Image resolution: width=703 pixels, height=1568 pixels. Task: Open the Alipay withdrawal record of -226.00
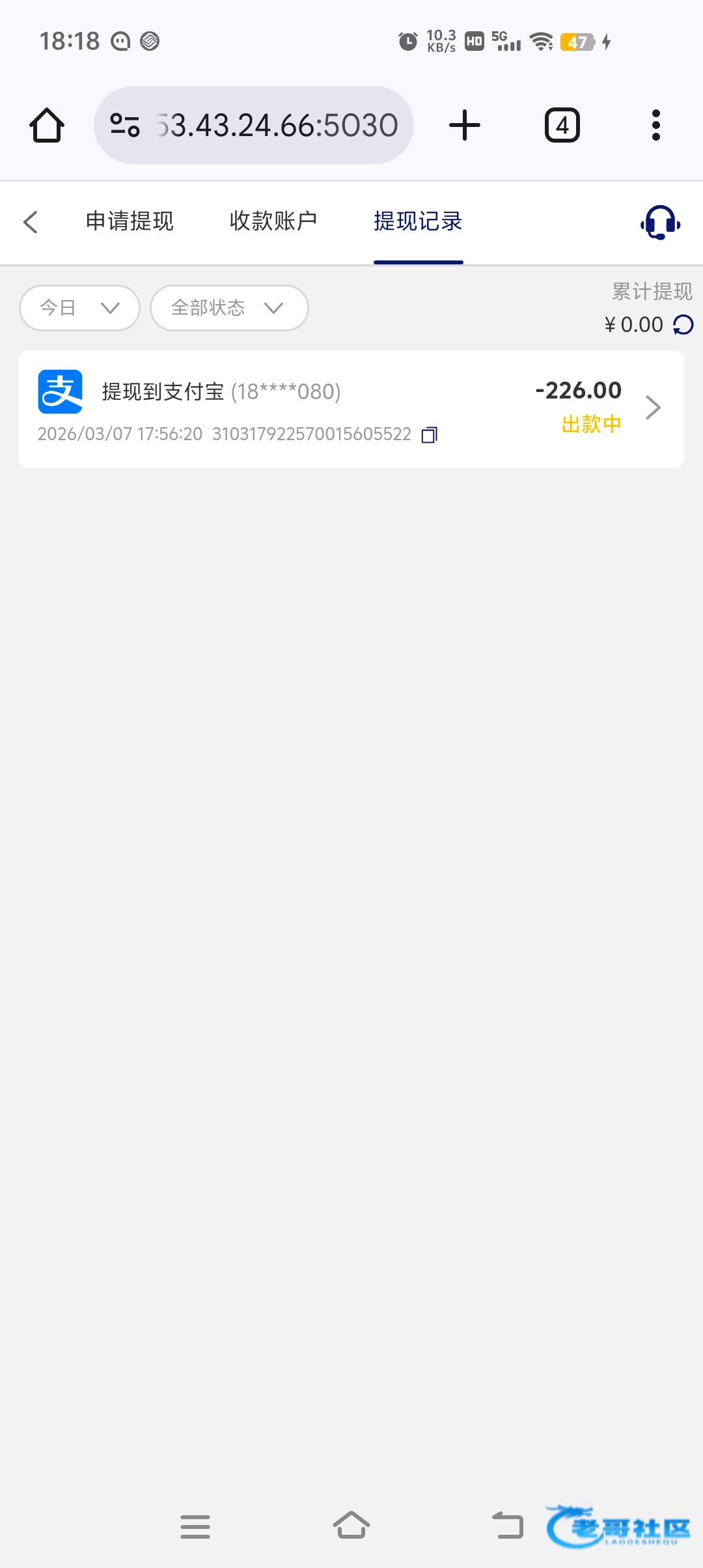click(351, 409)
